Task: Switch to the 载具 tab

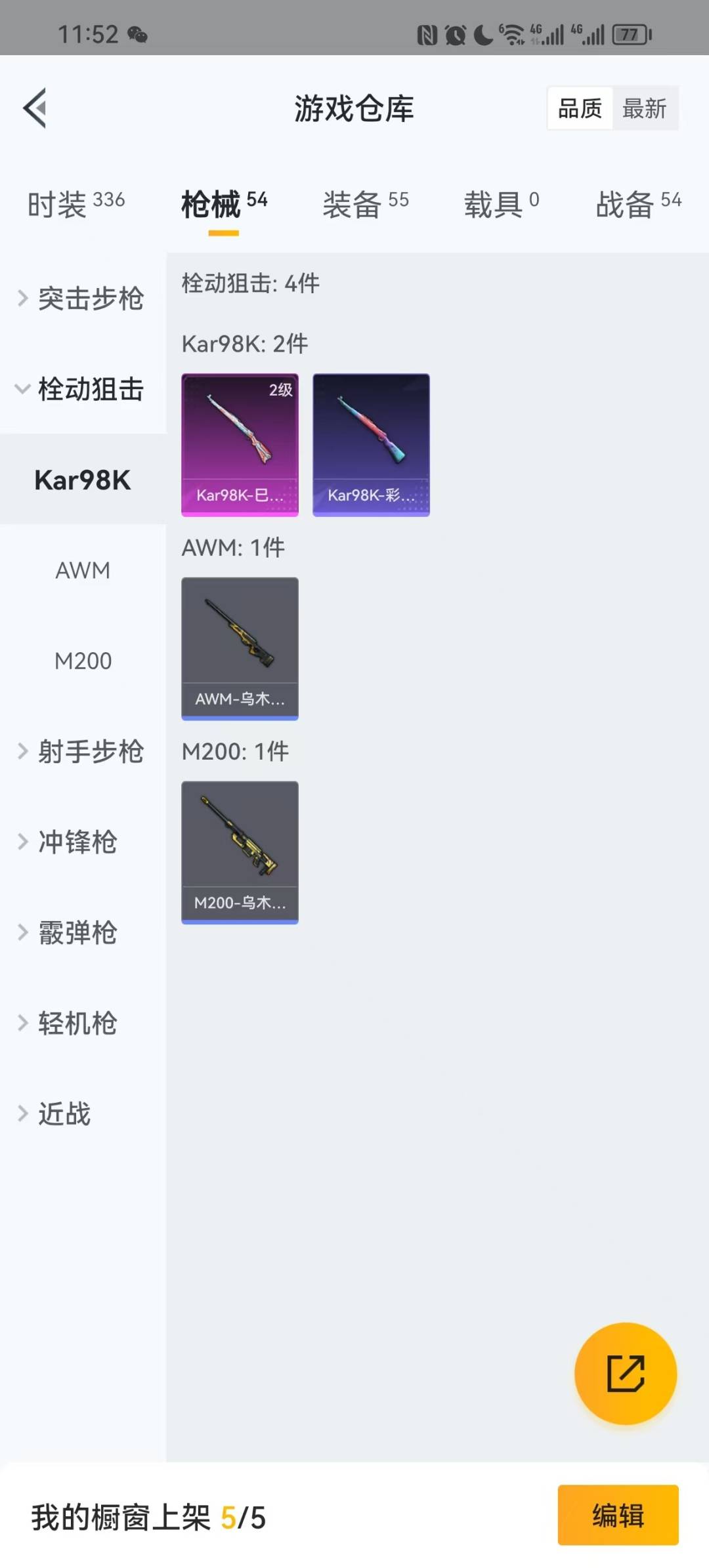Action: (x=502, y=204)
